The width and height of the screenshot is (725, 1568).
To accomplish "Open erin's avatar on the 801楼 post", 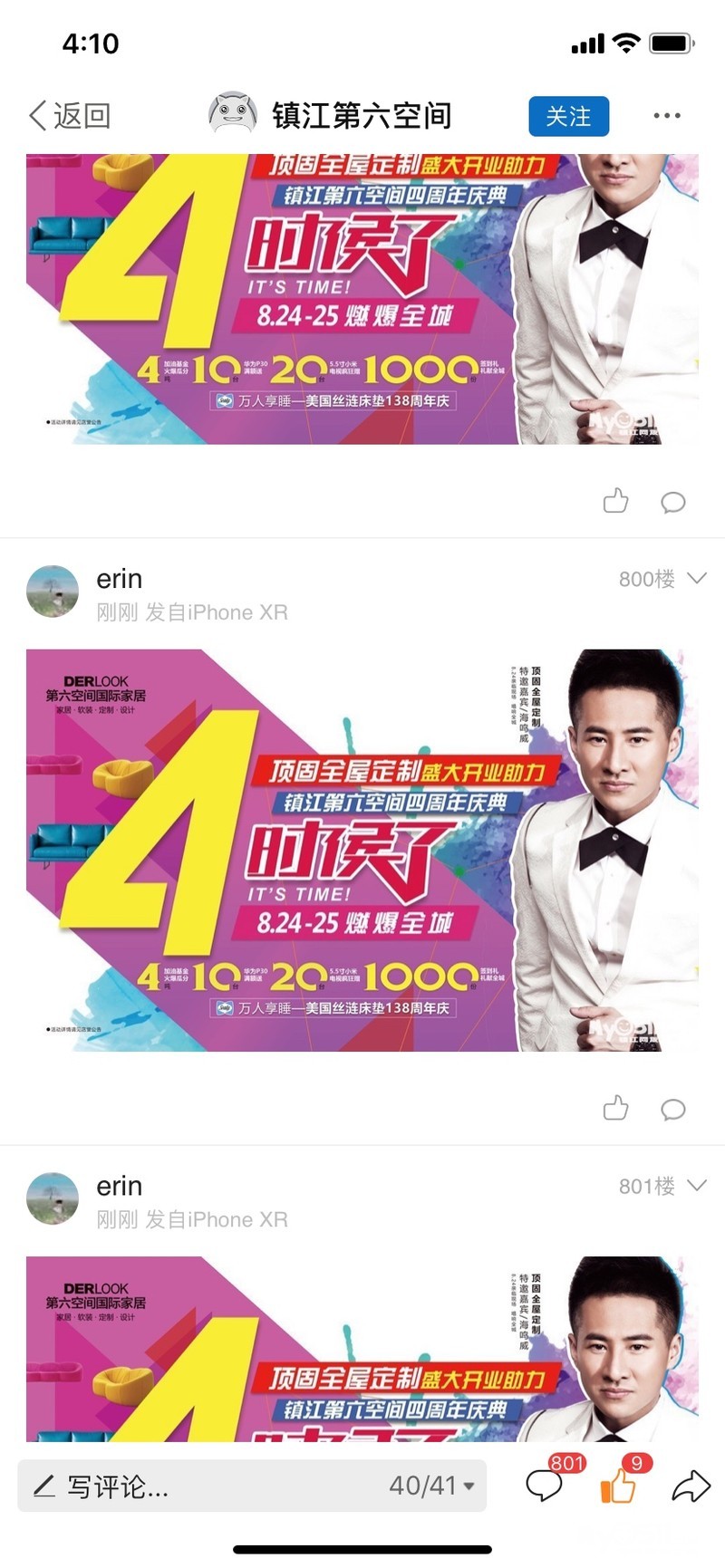I will 53,1198.
